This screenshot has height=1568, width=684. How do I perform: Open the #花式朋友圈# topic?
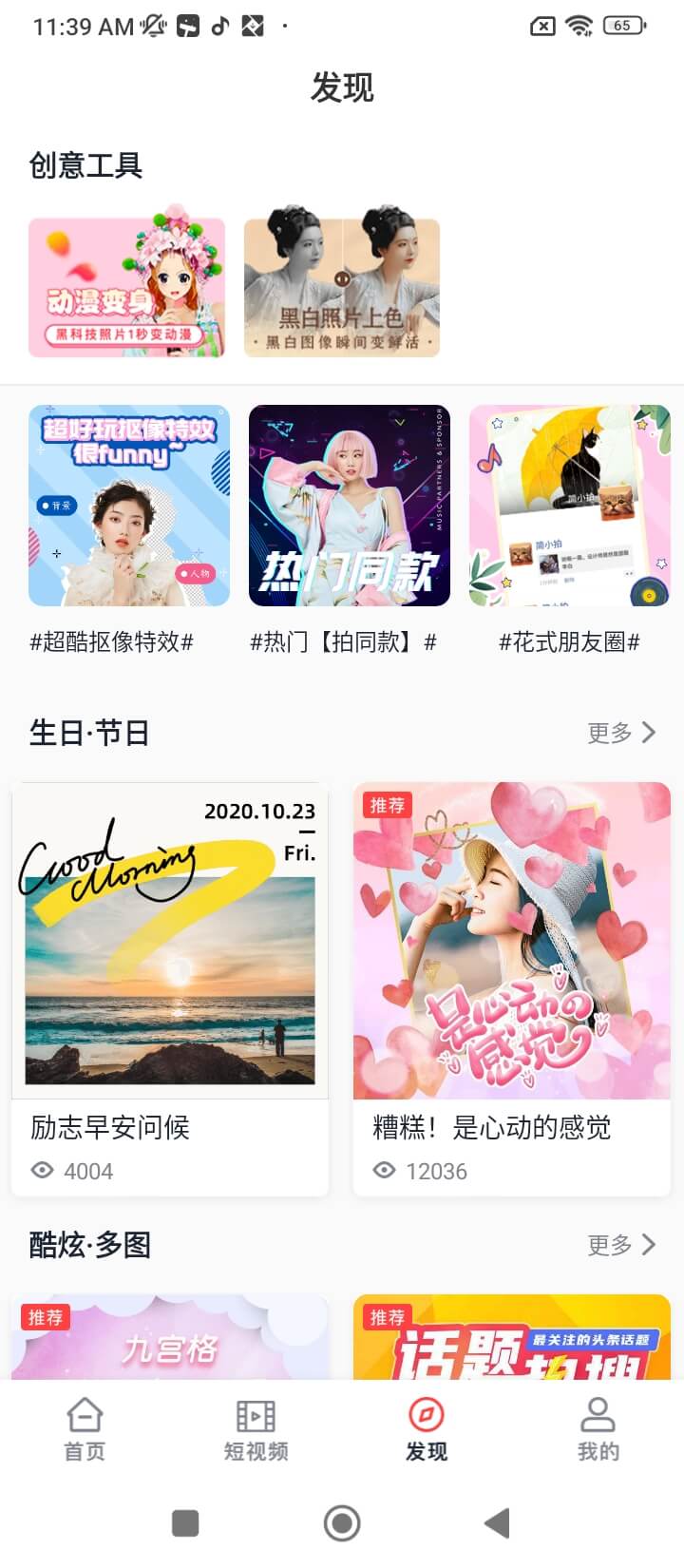click(570, 506)
